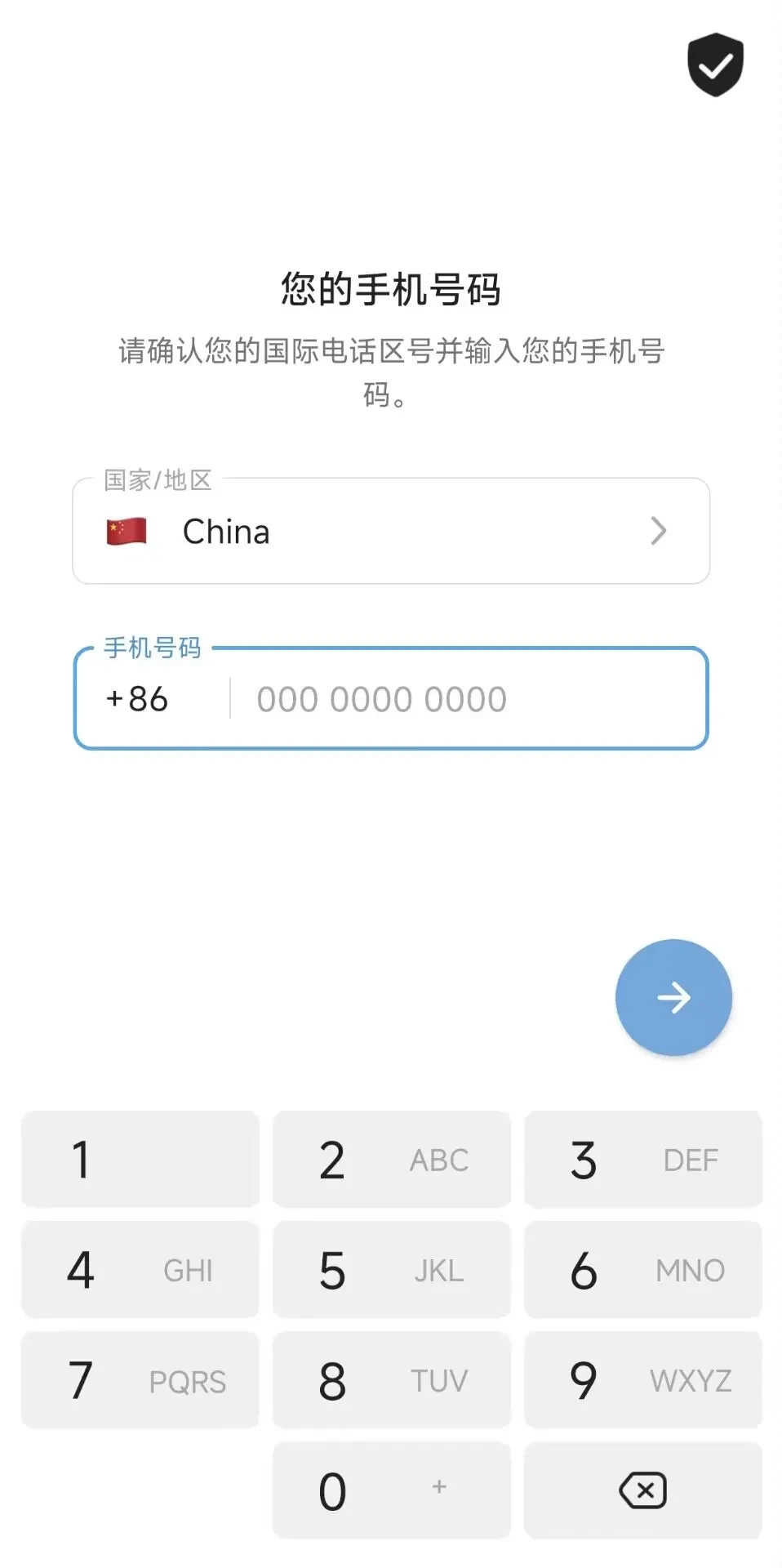
Task: Tap the shield checkmark icon
Action: point(715,65)
